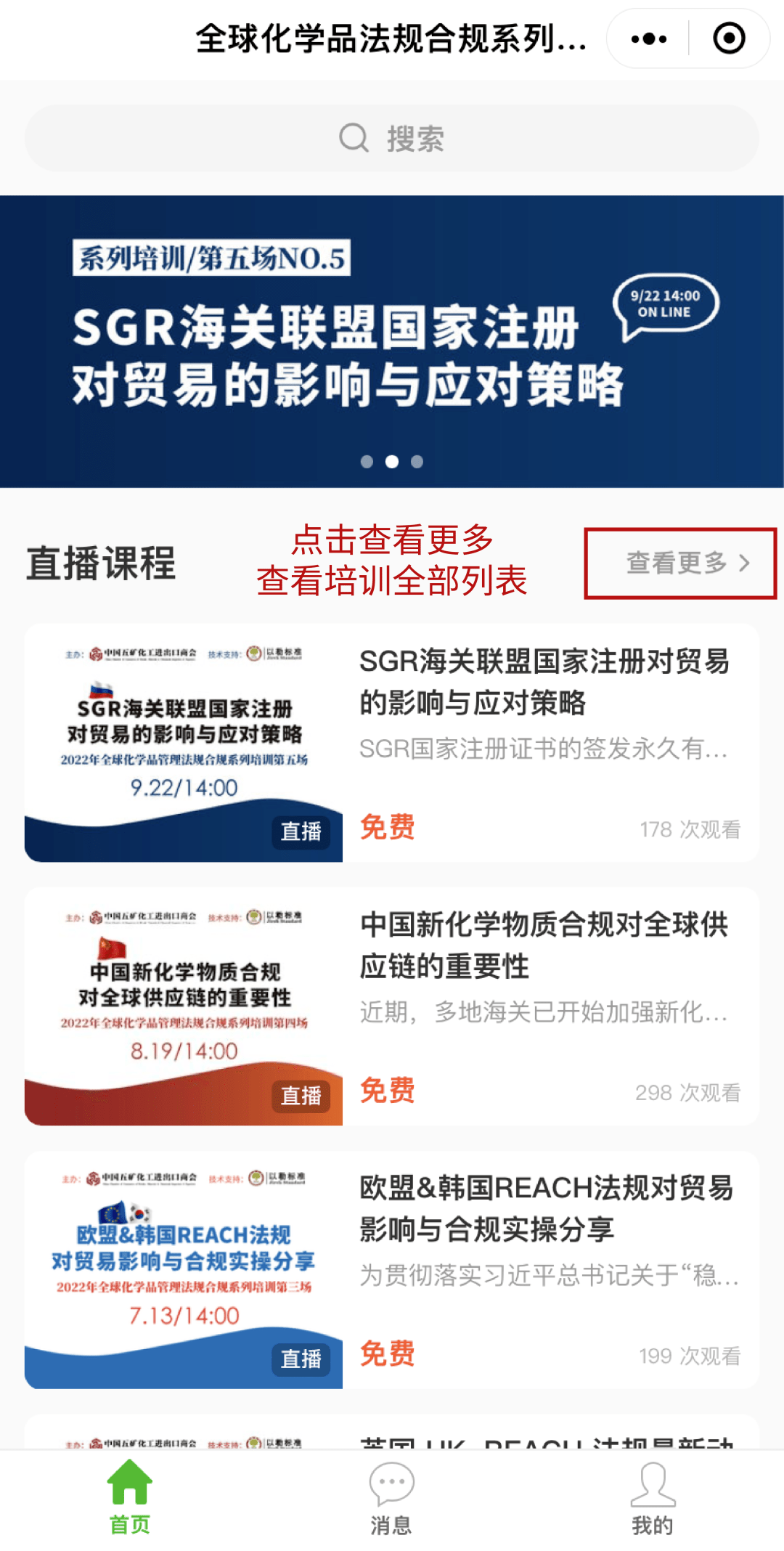Open 欧盟&韩国REACH法规 course card
The height and width of the screenshot is (1551, 784).
[392, 1270]
